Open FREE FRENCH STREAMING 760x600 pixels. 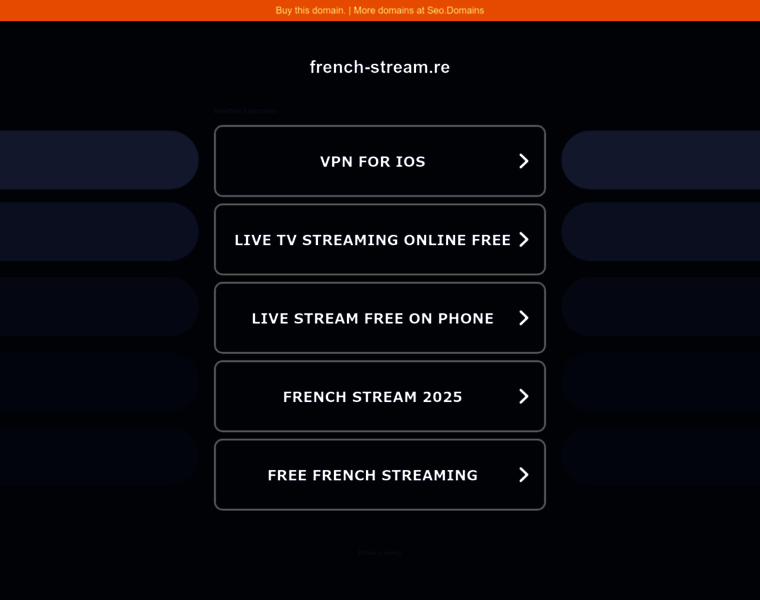point(379,475)
